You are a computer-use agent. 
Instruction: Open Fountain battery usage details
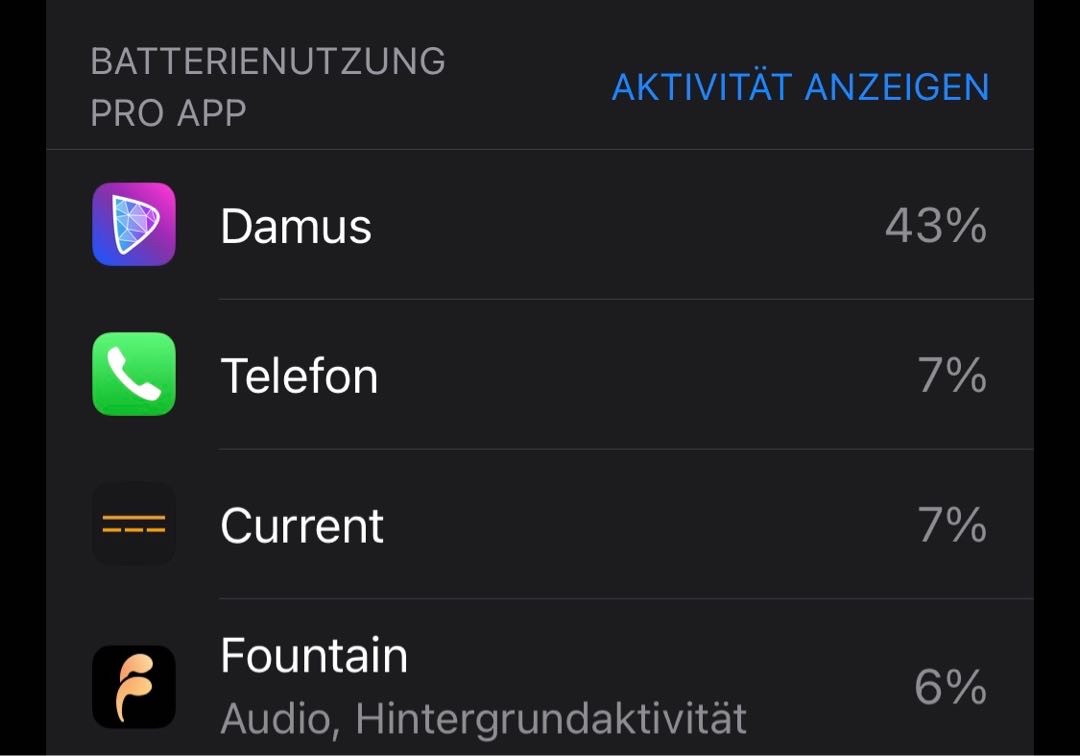pyautogui.click(x=540, y=686)
